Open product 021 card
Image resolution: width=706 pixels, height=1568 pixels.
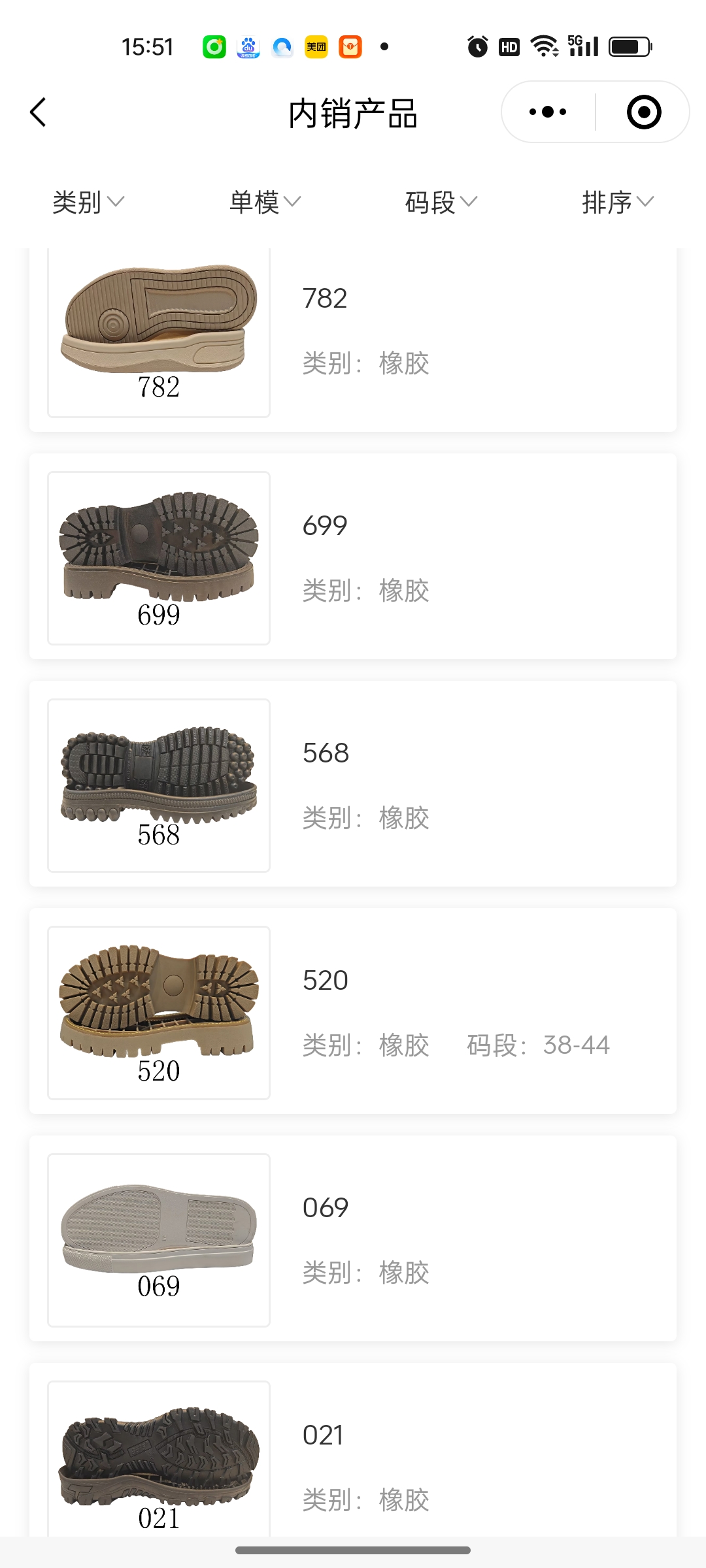click(x=353, y=1457)
